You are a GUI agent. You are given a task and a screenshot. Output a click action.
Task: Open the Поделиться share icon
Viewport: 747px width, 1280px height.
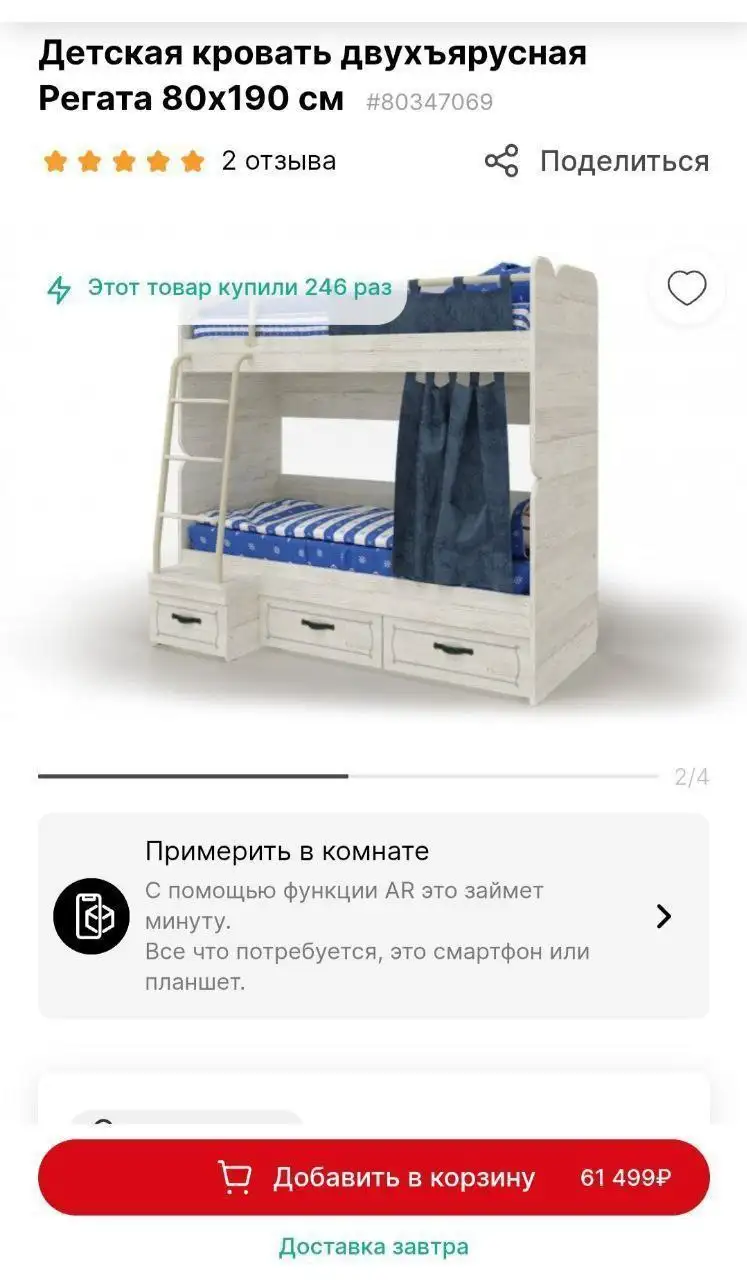coord(500,160)
